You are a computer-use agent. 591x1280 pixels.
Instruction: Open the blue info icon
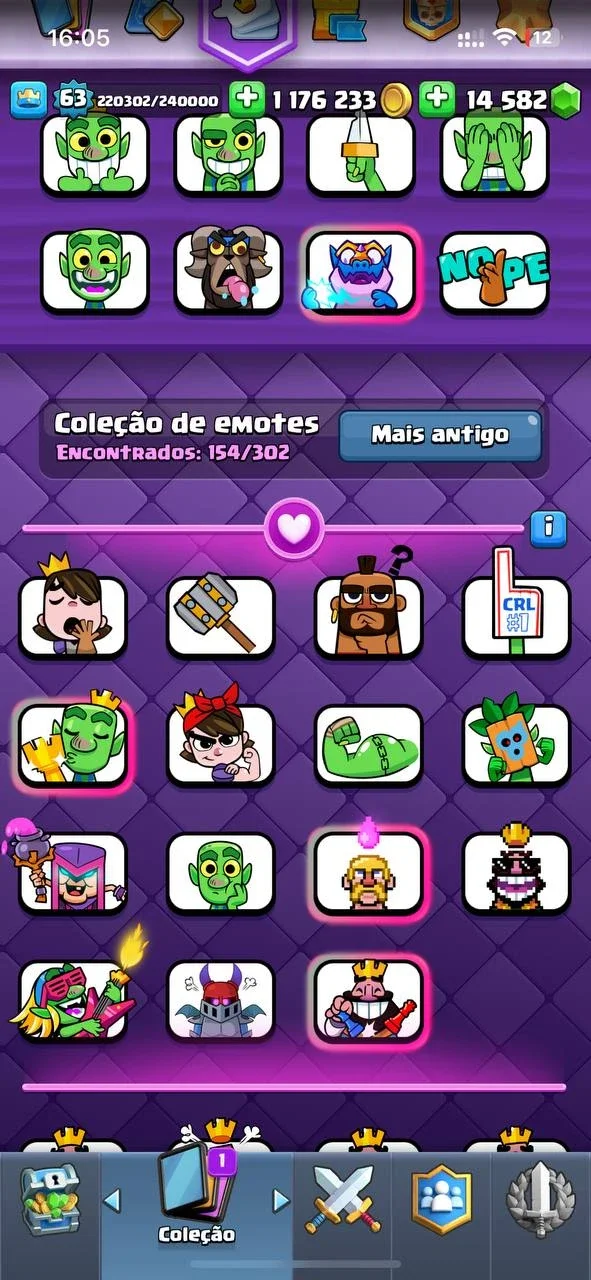tap(548, 527)
